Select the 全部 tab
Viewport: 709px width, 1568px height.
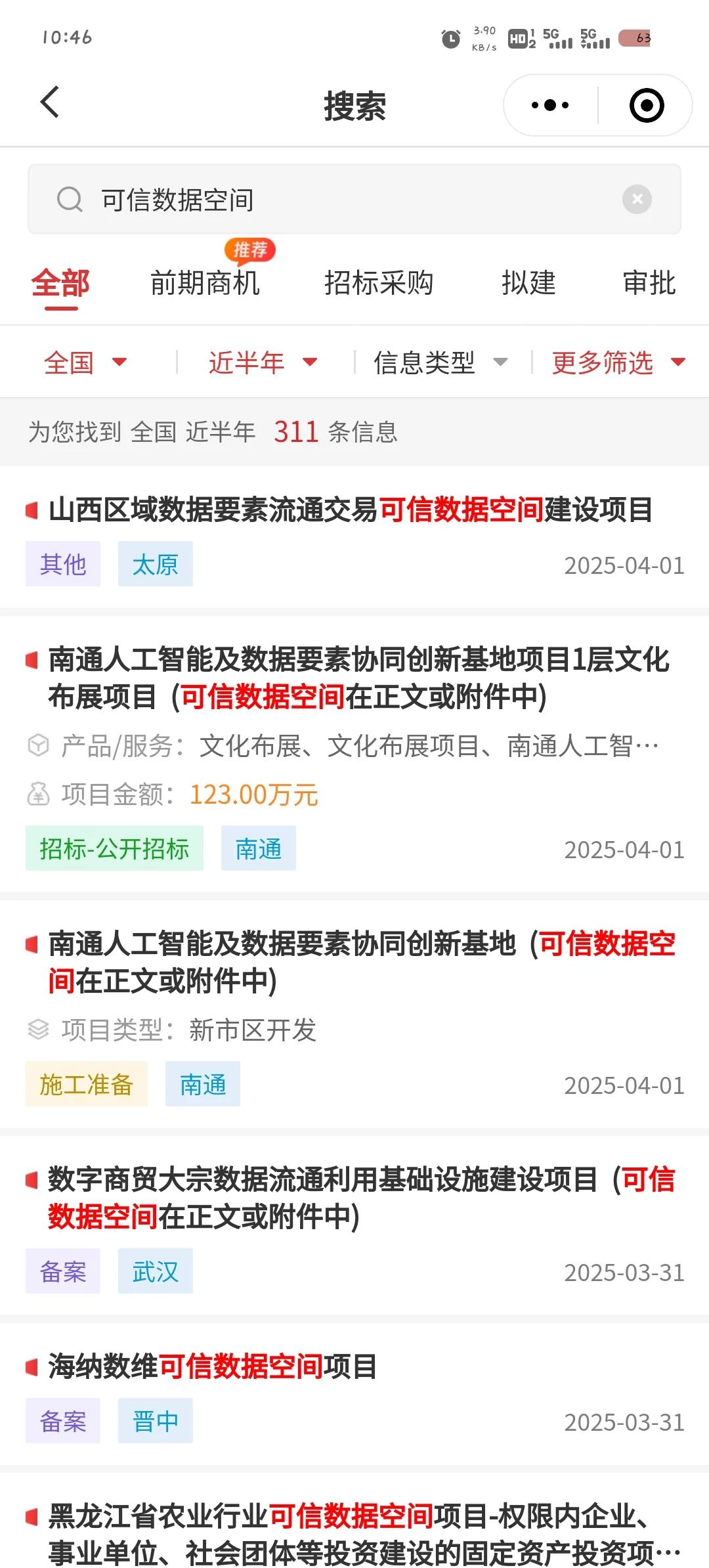(60, 283)
